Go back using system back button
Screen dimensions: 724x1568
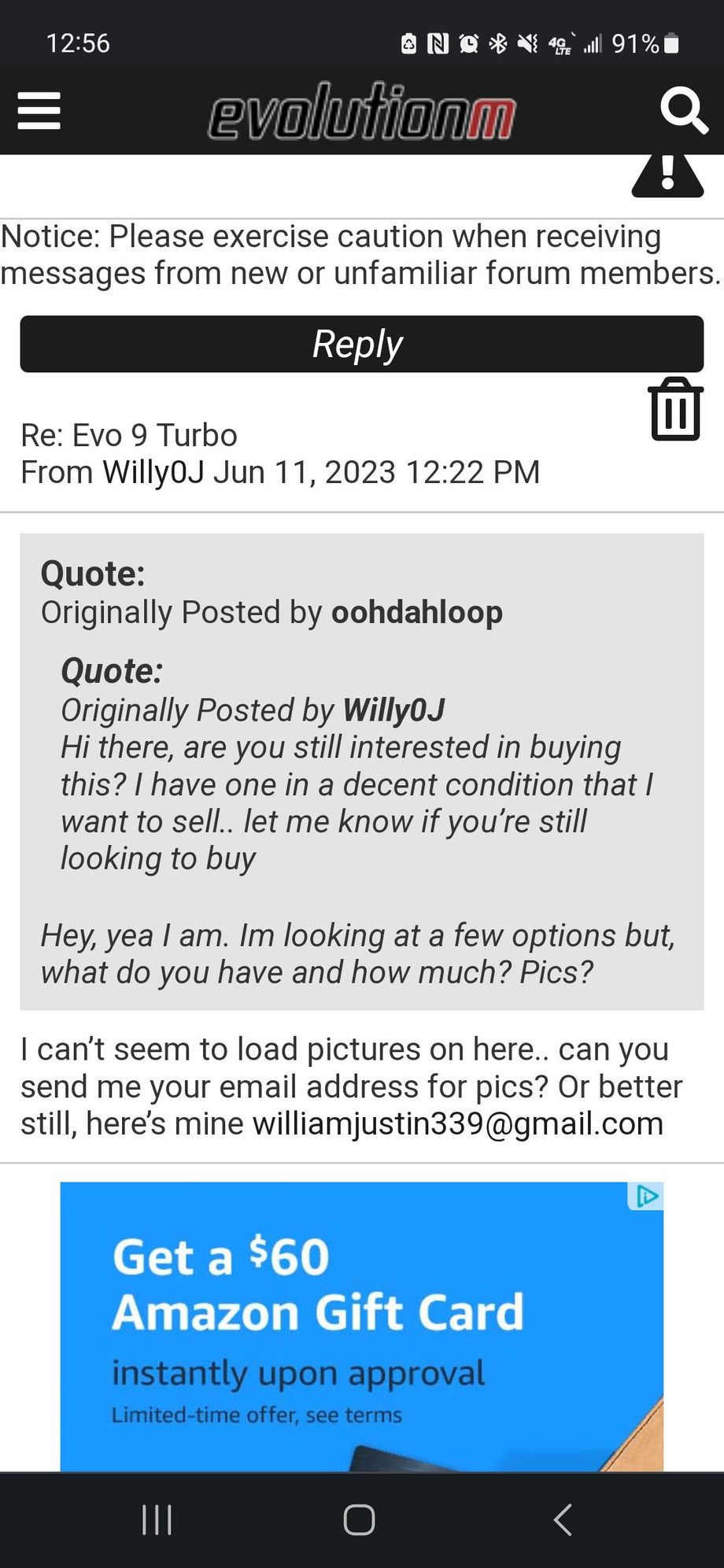pos(562,1519)
